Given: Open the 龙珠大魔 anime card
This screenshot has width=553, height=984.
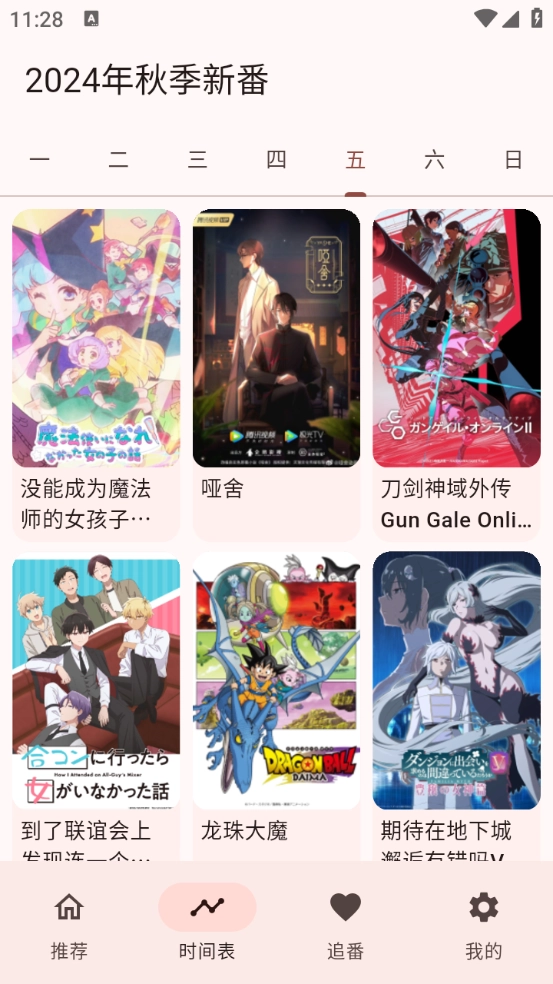Looking at the screenshot, I should pyautogui.click(x=276, y=706).
